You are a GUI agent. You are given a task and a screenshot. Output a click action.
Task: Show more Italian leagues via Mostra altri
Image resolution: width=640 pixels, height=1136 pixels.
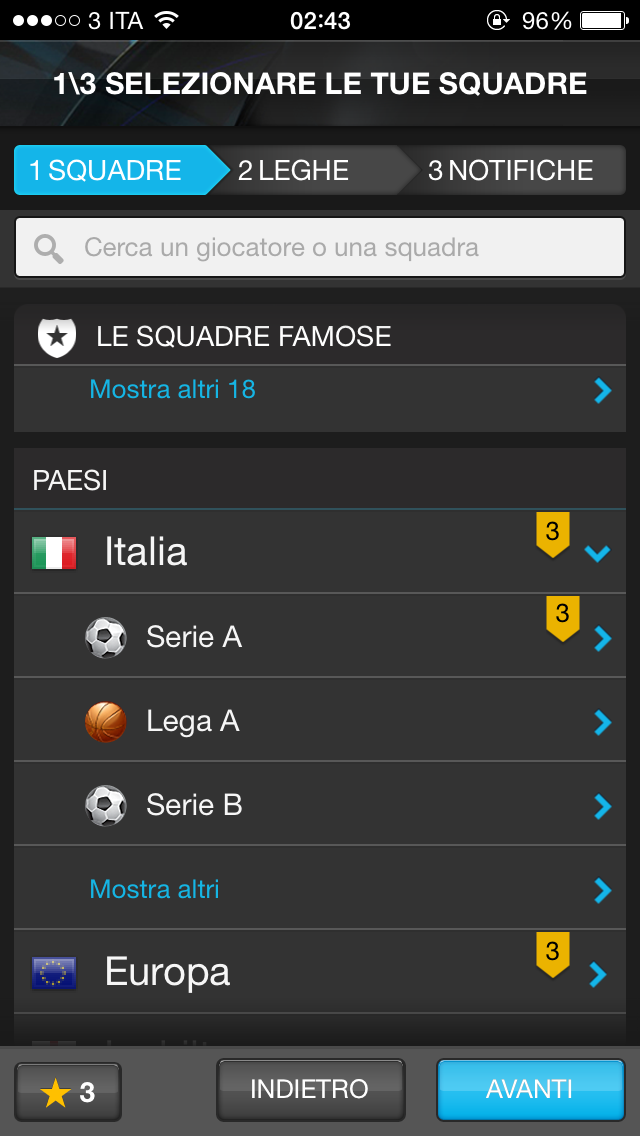(x=320, y=889)
